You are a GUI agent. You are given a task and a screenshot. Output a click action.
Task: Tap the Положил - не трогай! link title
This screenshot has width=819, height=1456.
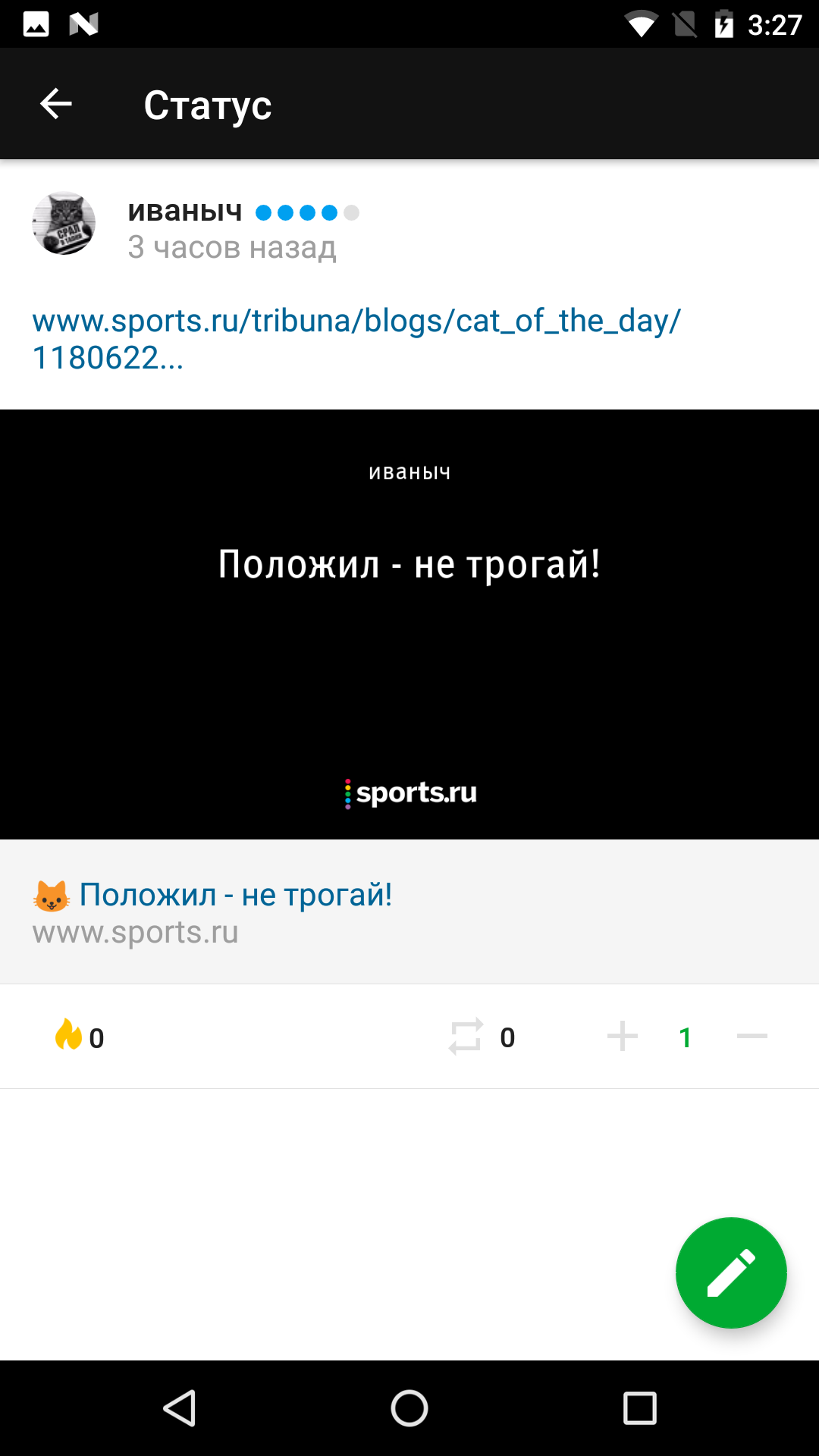click(235, 895)
